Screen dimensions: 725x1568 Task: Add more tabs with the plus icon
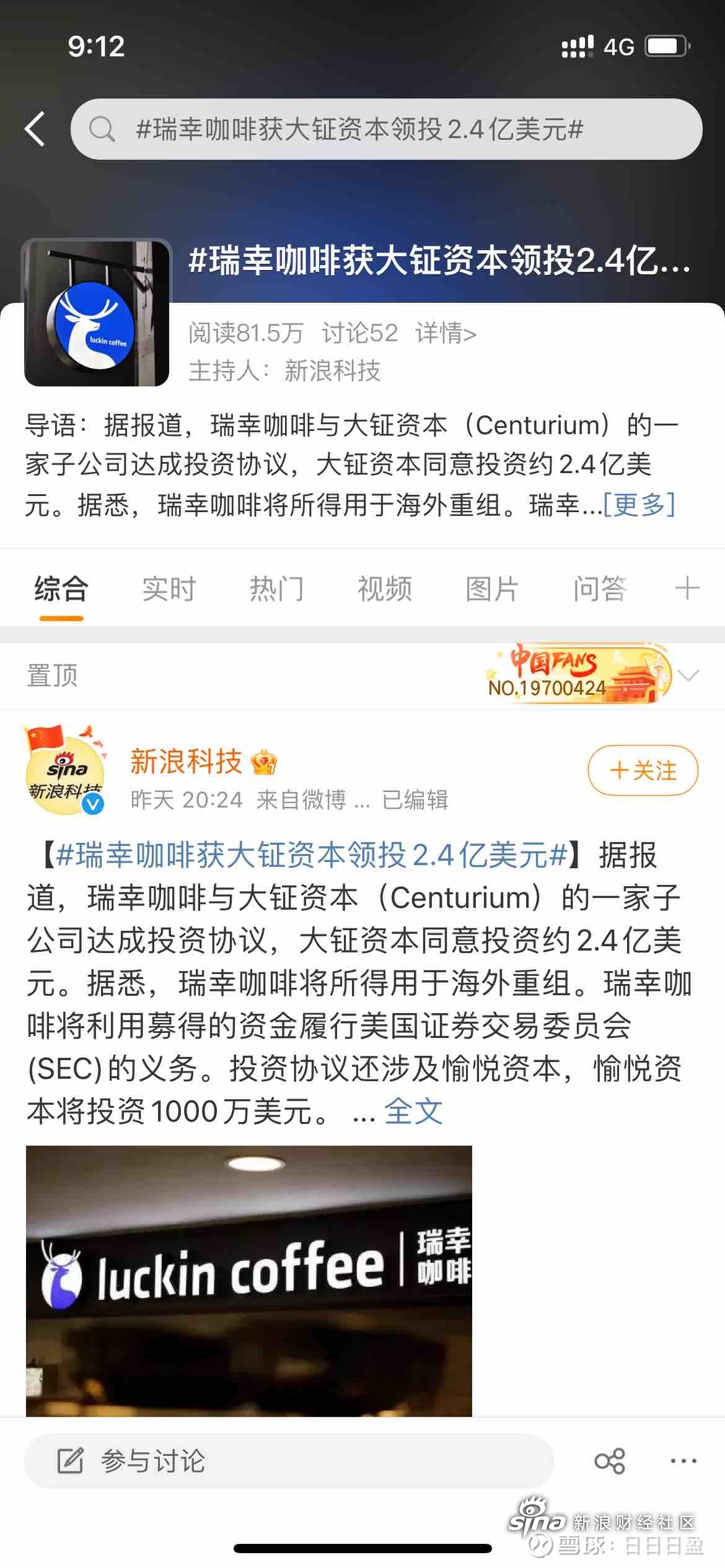[x=687, y=588]
